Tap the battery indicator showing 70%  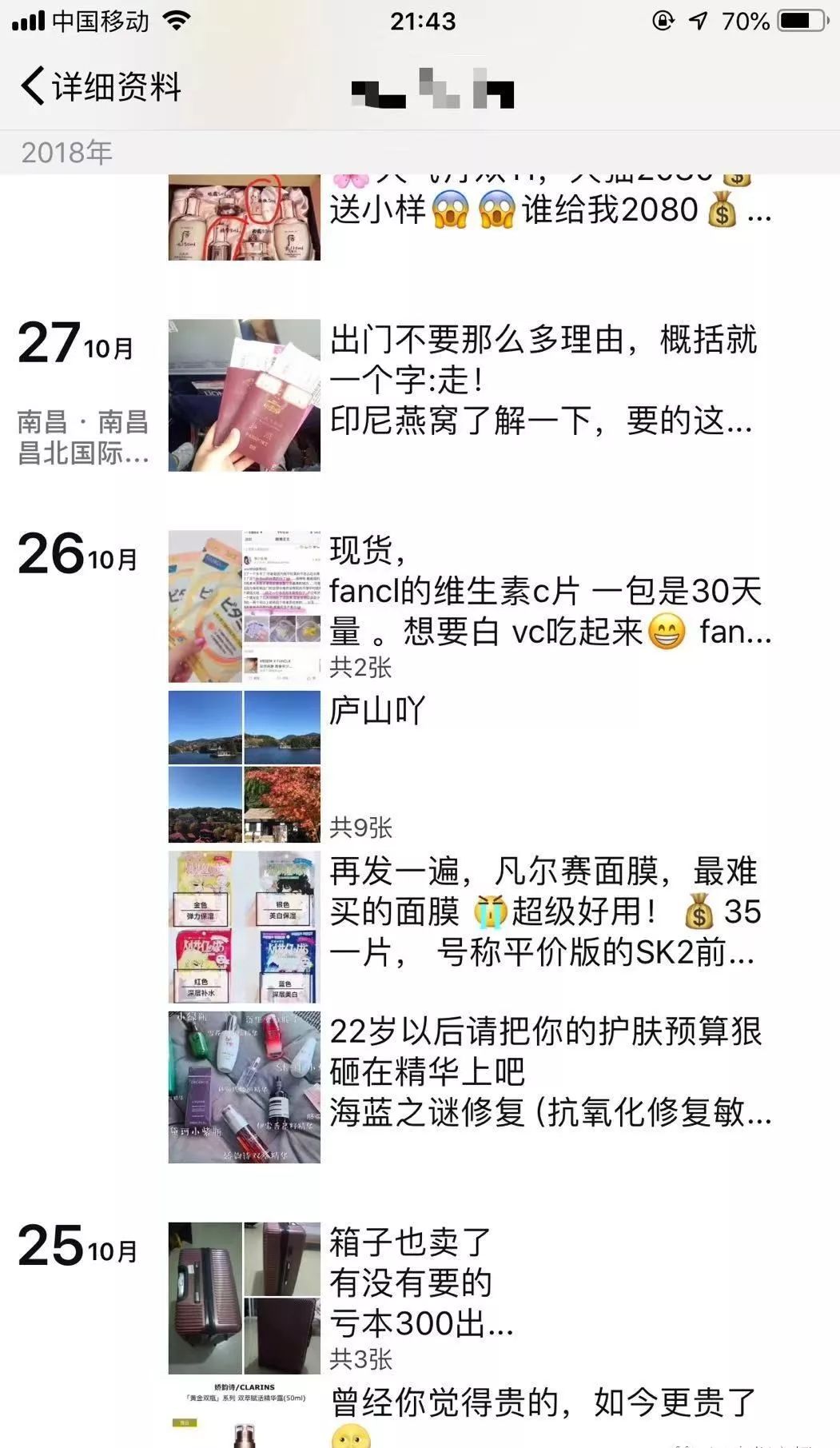(x=798, y=20)
